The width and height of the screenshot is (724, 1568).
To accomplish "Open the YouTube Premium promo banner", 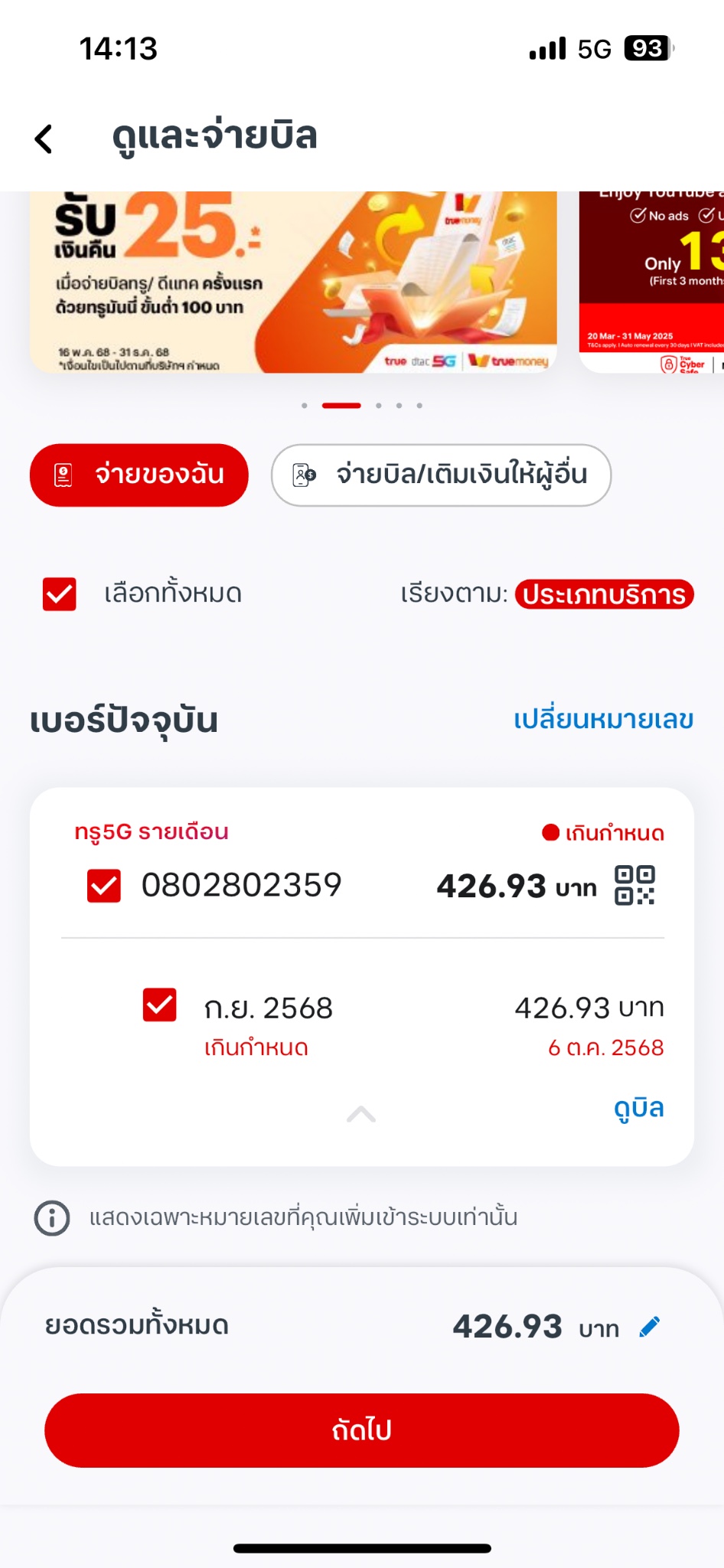I will coord(652,282).
